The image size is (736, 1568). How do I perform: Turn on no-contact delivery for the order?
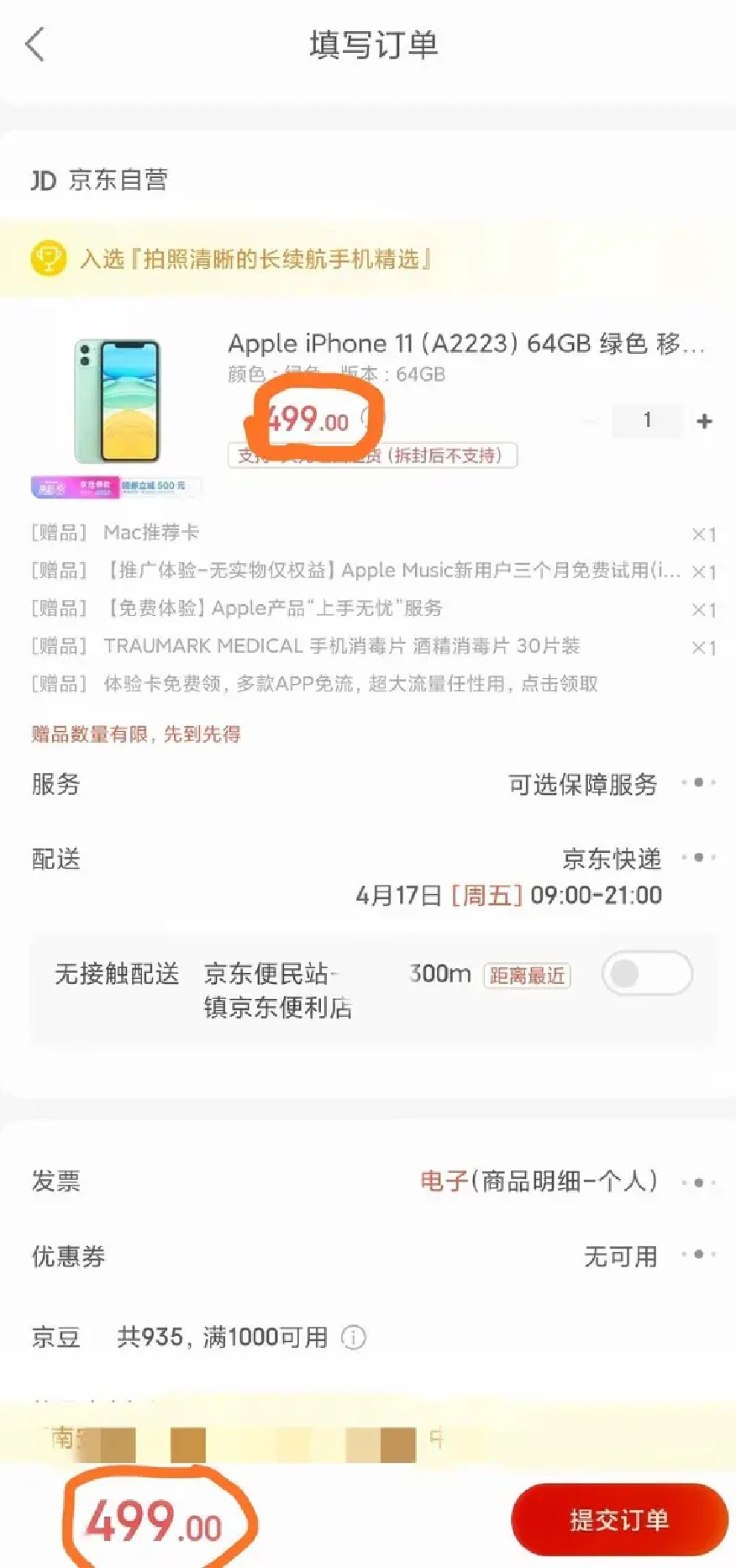(647, 975)
